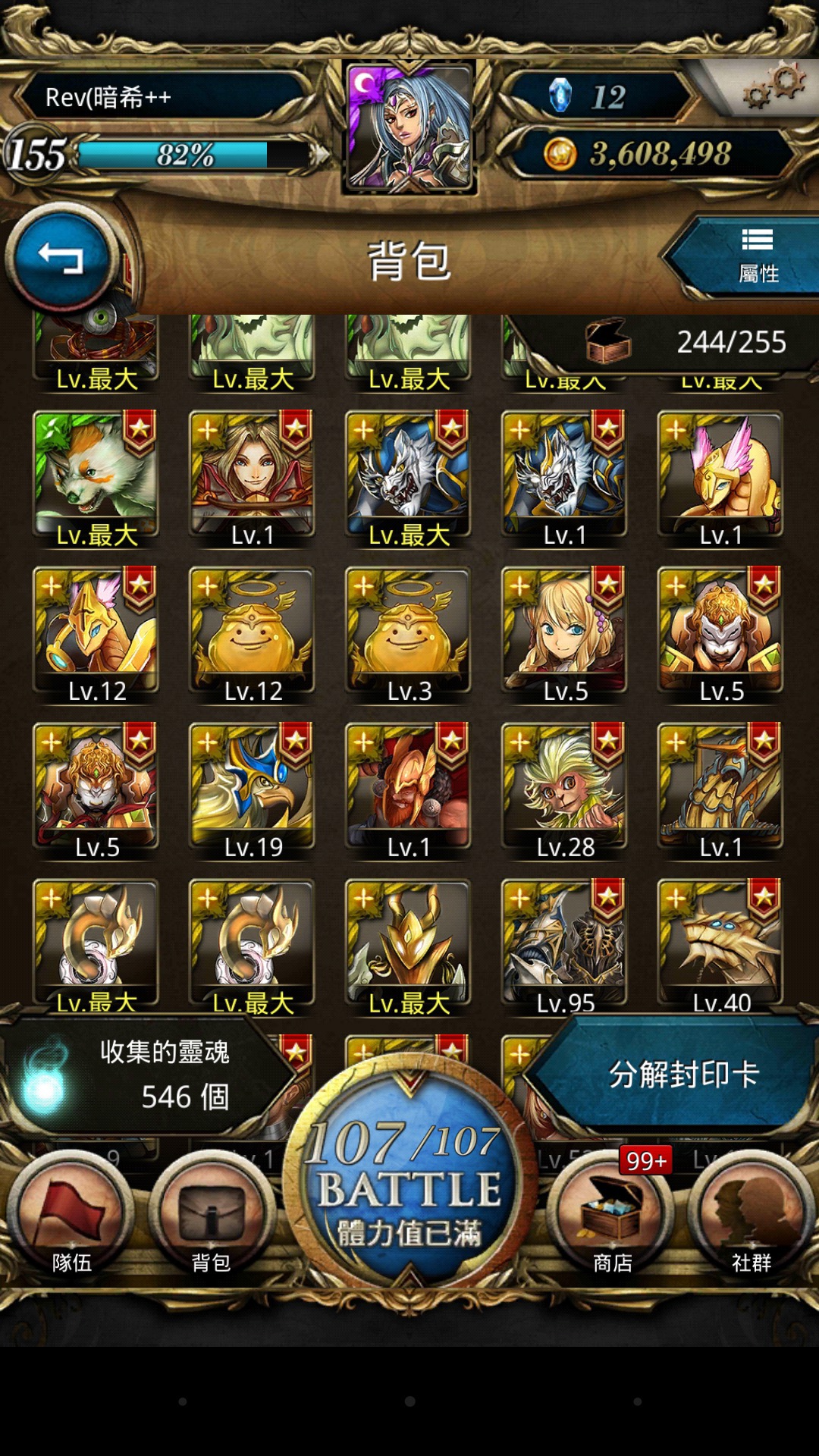This screenshot has width=819, height=1456.
Task: Tap the 屬性 sort button
Action: 757,256
